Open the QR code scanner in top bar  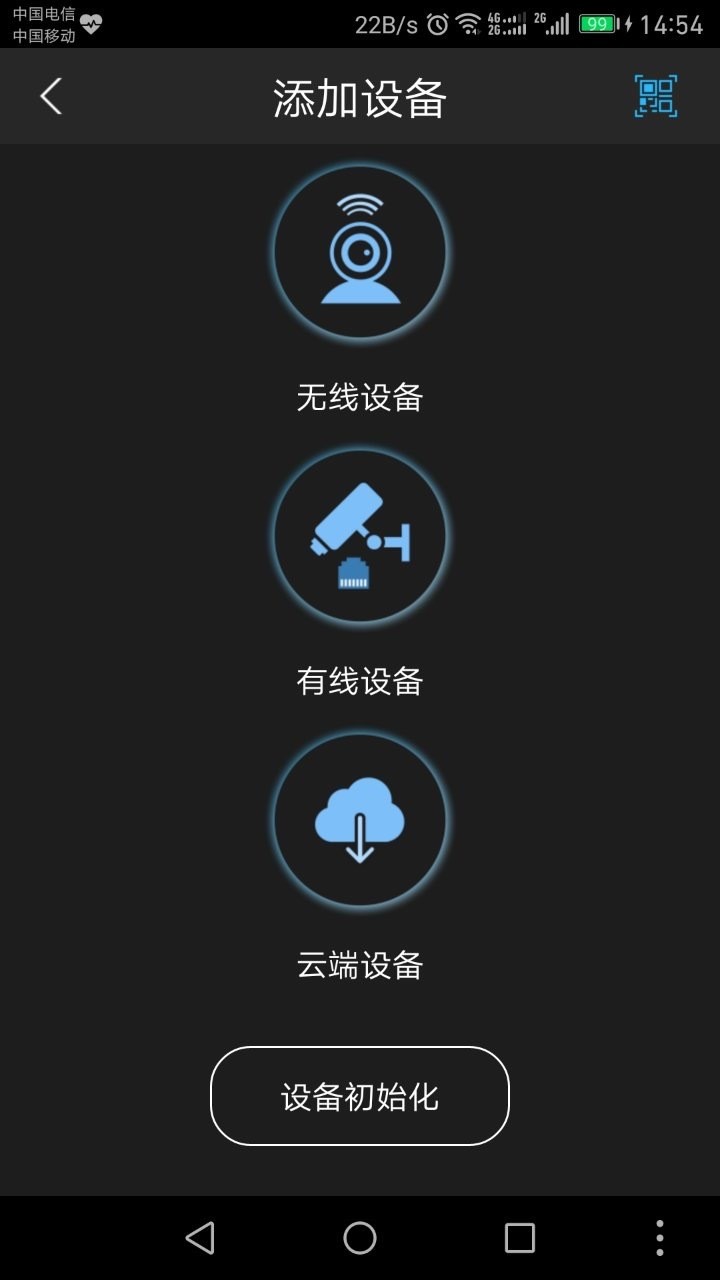pos(655,96)
